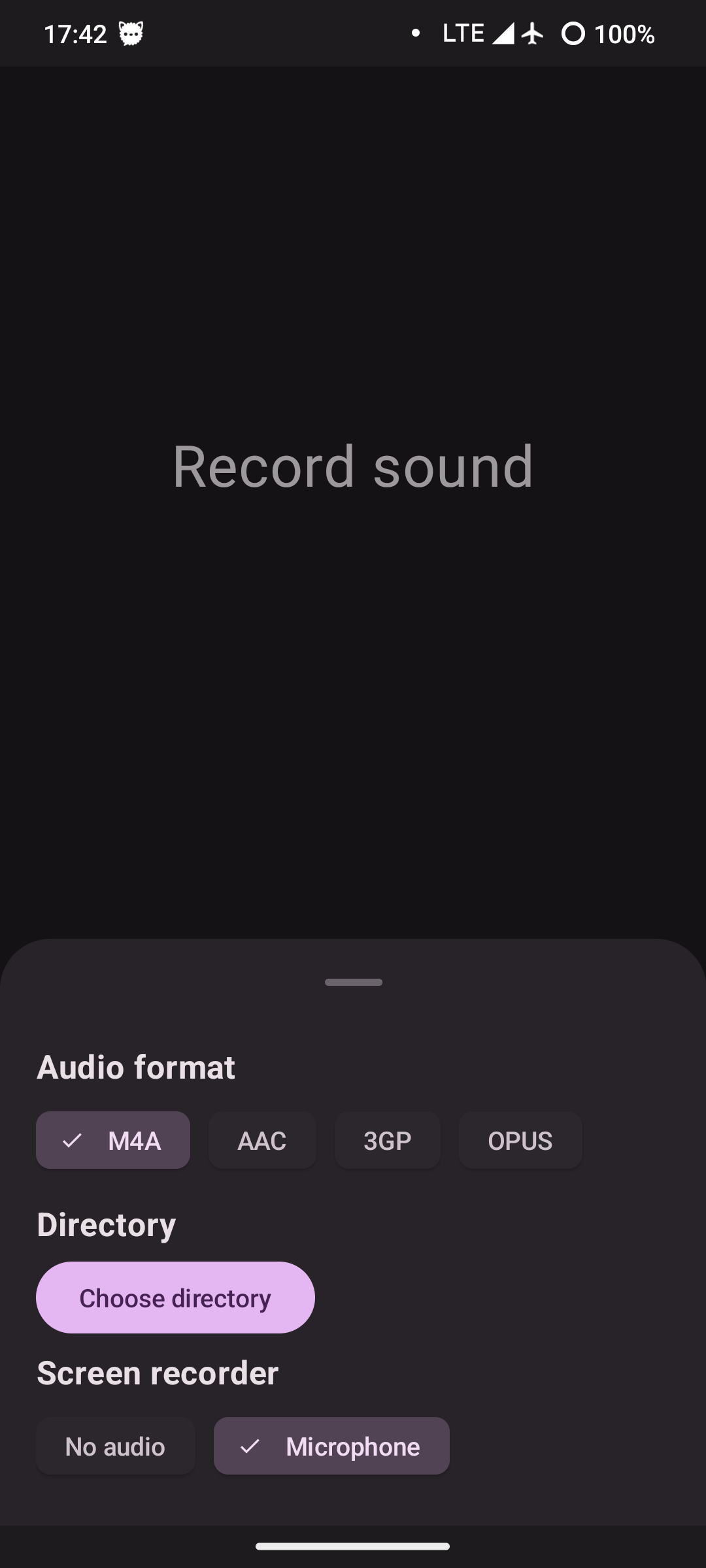Tap Choose directory button
The height and width of the screenshot is (1568, 706).
175,1298
